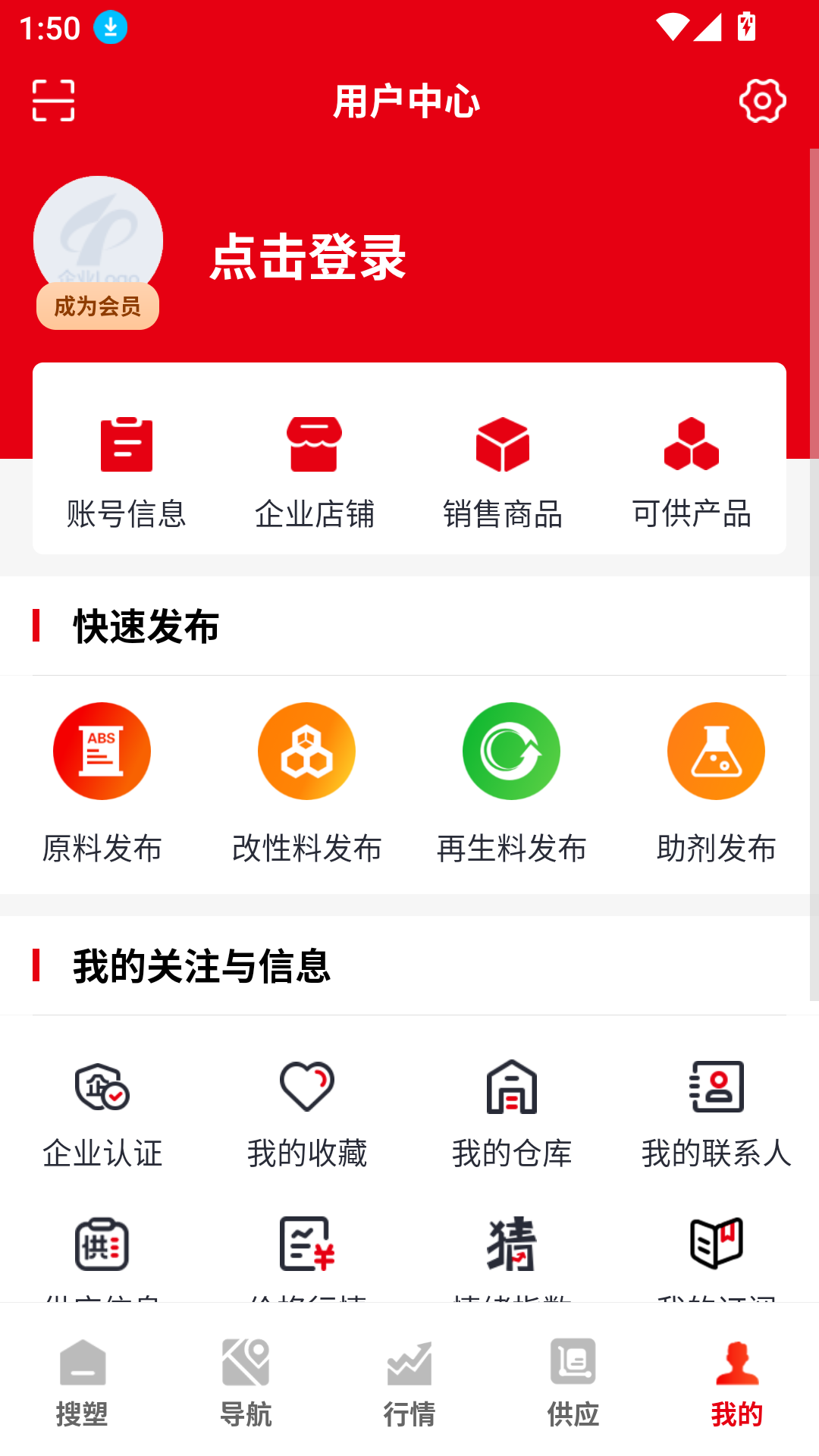Choose 改性料发布 publishing option
Viewport: 819px width, 1456px height.
pos(307,783)
